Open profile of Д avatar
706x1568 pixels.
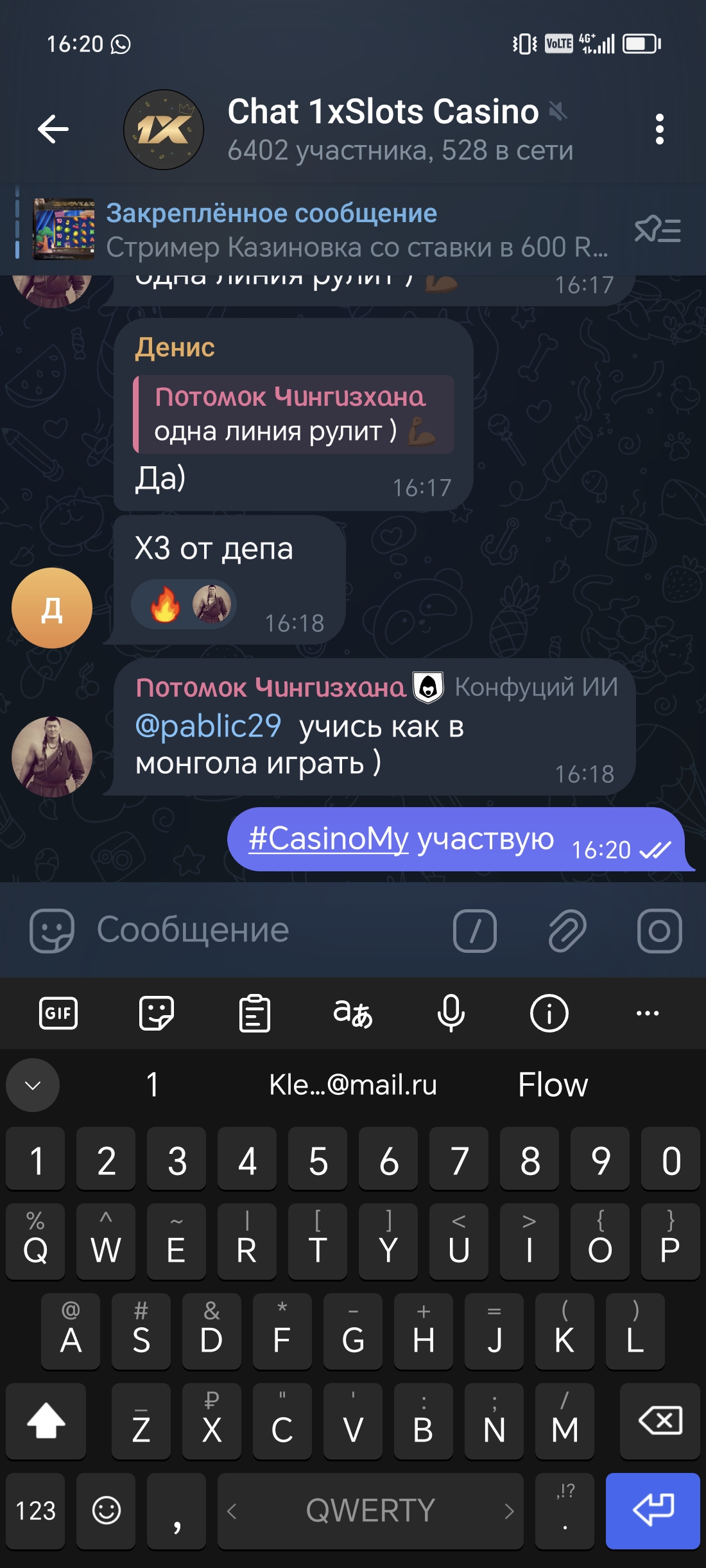coord(52,607)
